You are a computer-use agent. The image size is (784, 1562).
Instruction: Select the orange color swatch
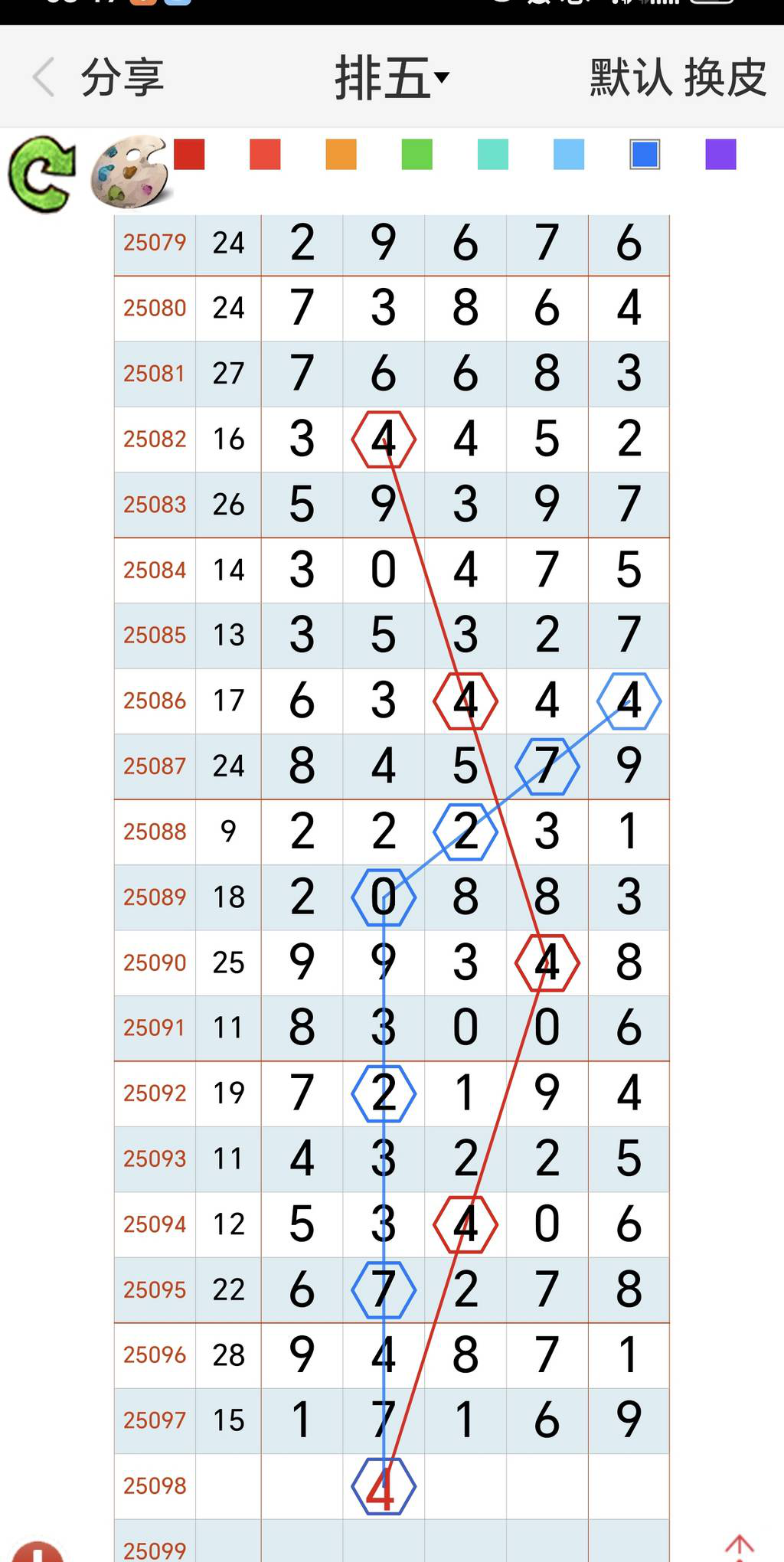pyautogui.click(x=341, y=154)
